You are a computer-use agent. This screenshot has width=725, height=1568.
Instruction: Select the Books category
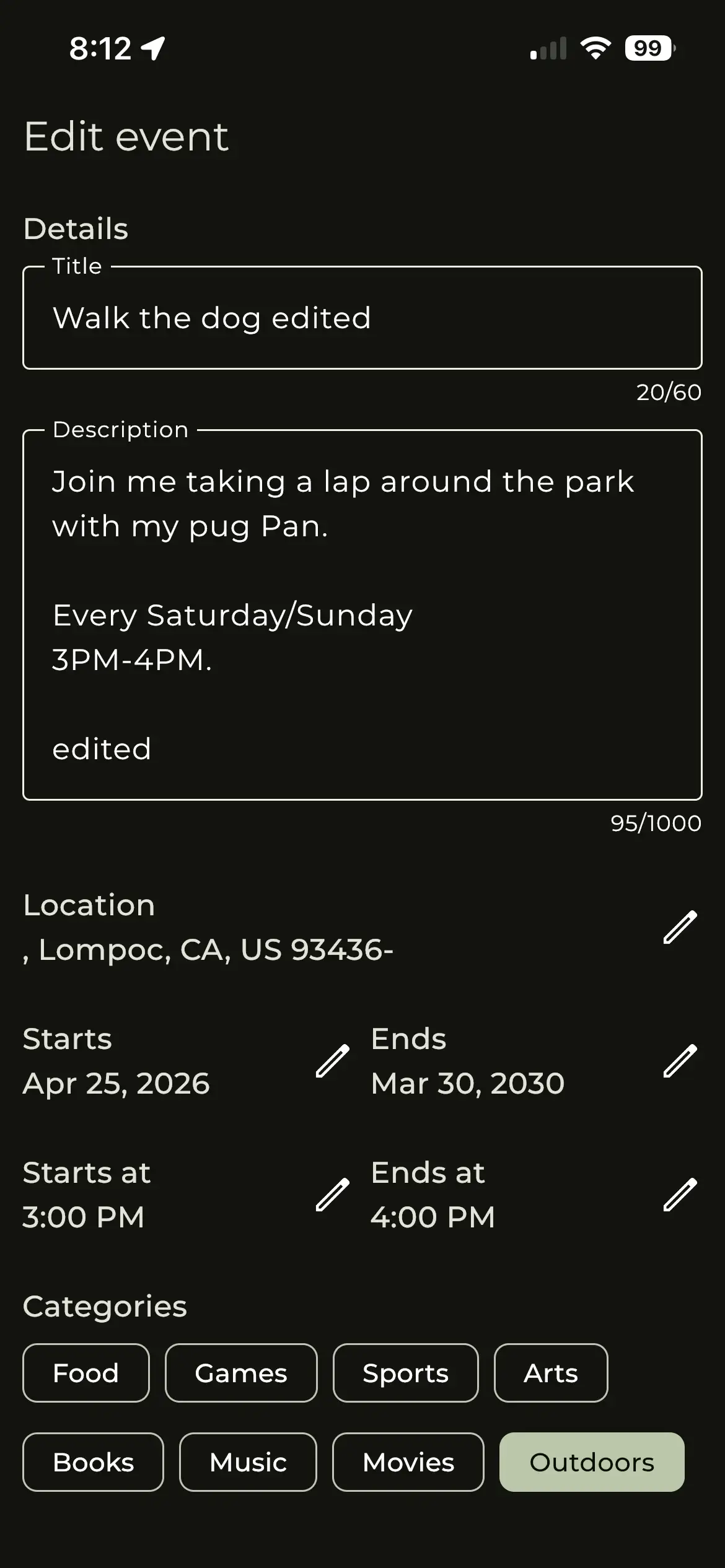(x=94, y=1462)
